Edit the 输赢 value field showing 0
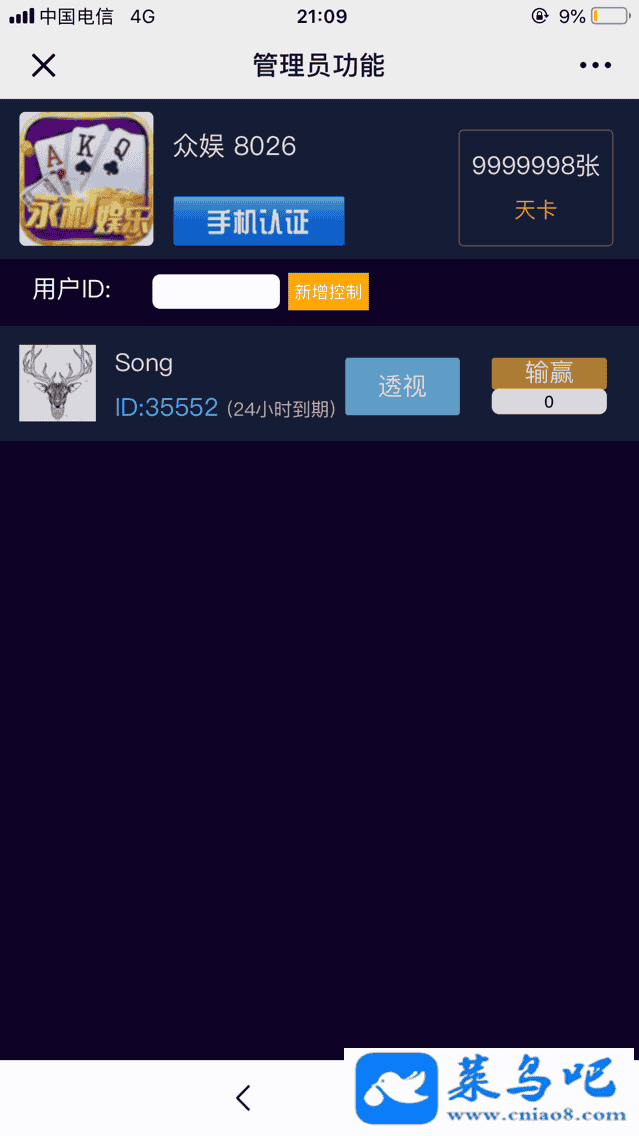The width and height of the screenshot is (639, 1136). (549, 402)
